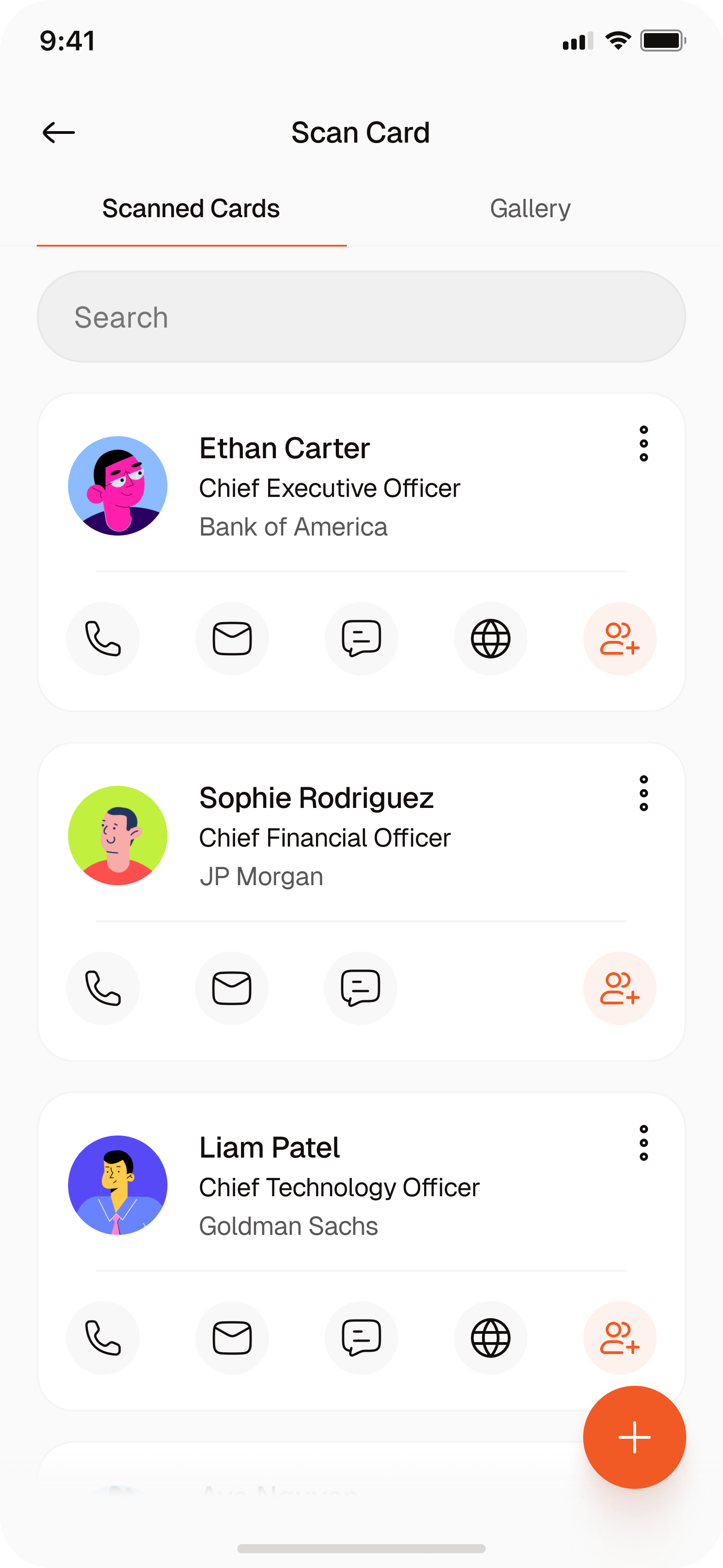This screenshot has width=723, height=1568.
Task: Open more options for Ethan Carter
Action: pyautogui.click(x=643, y=444)
